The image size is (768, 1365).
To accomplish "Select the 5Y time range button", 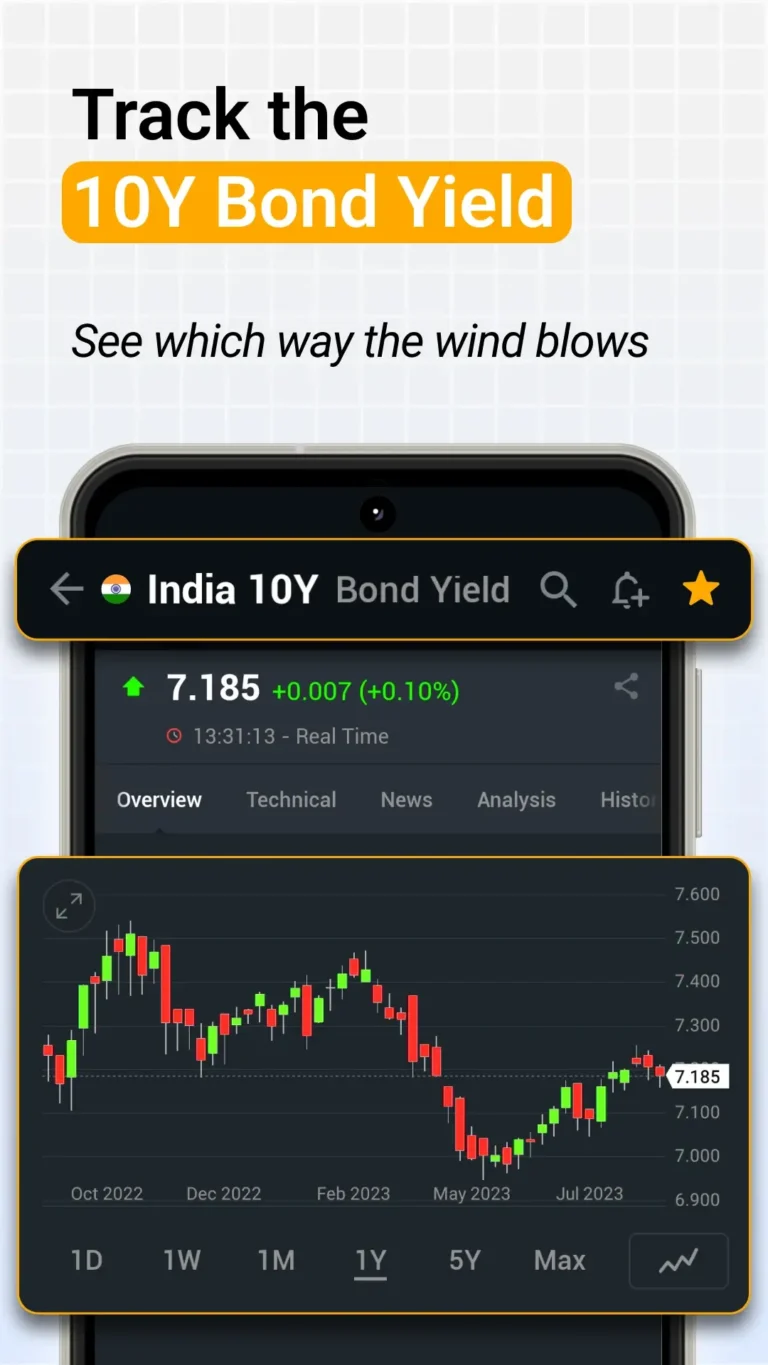I will (x=464, y=1261).
